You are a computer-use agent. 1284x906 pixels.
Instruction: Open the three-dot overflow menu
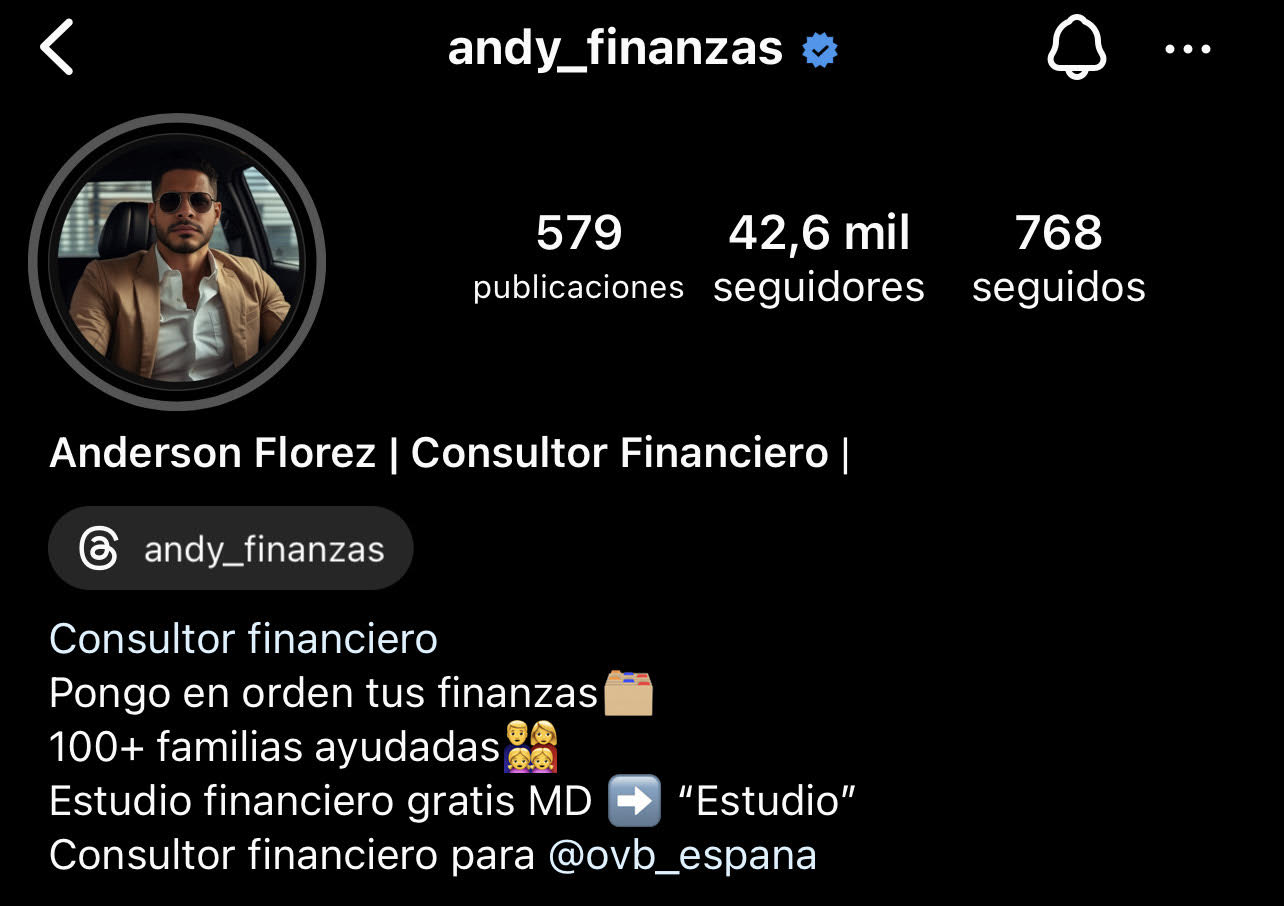coord(1188,49)
